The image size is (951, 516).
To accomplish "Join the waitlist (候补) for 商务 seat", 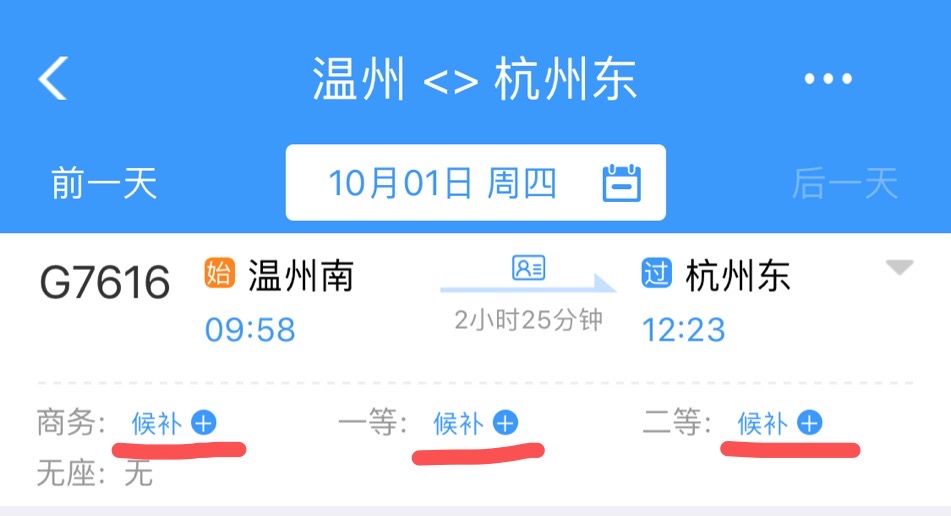I will coord(174,423).
